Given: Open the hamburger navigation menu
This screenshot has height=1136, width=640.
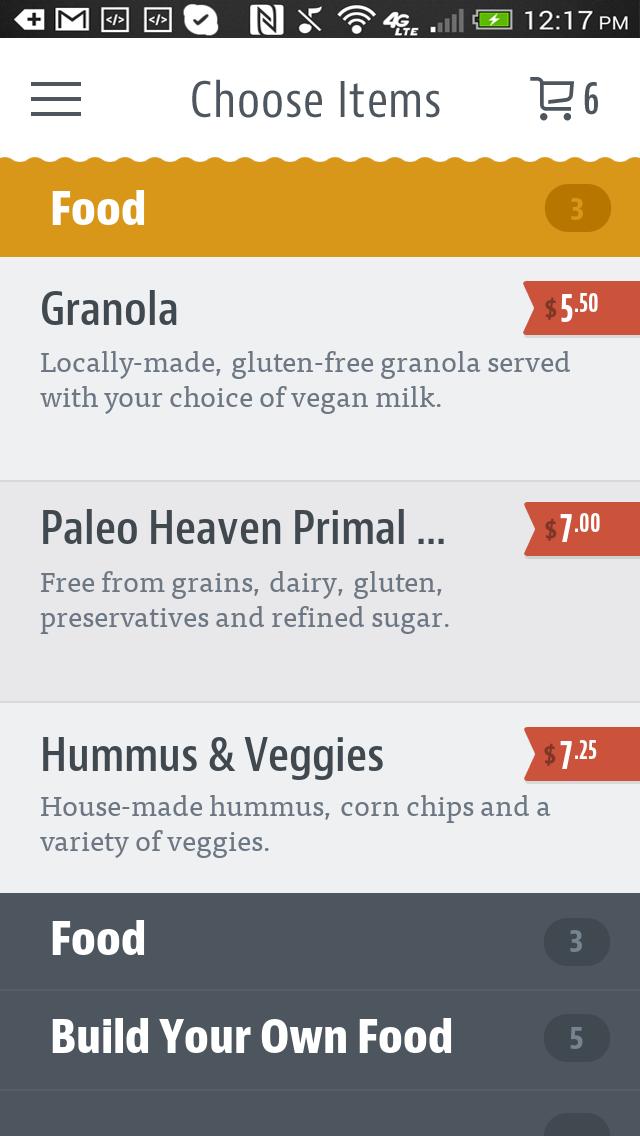Looking at the screenshot, I should coord(56,99).
